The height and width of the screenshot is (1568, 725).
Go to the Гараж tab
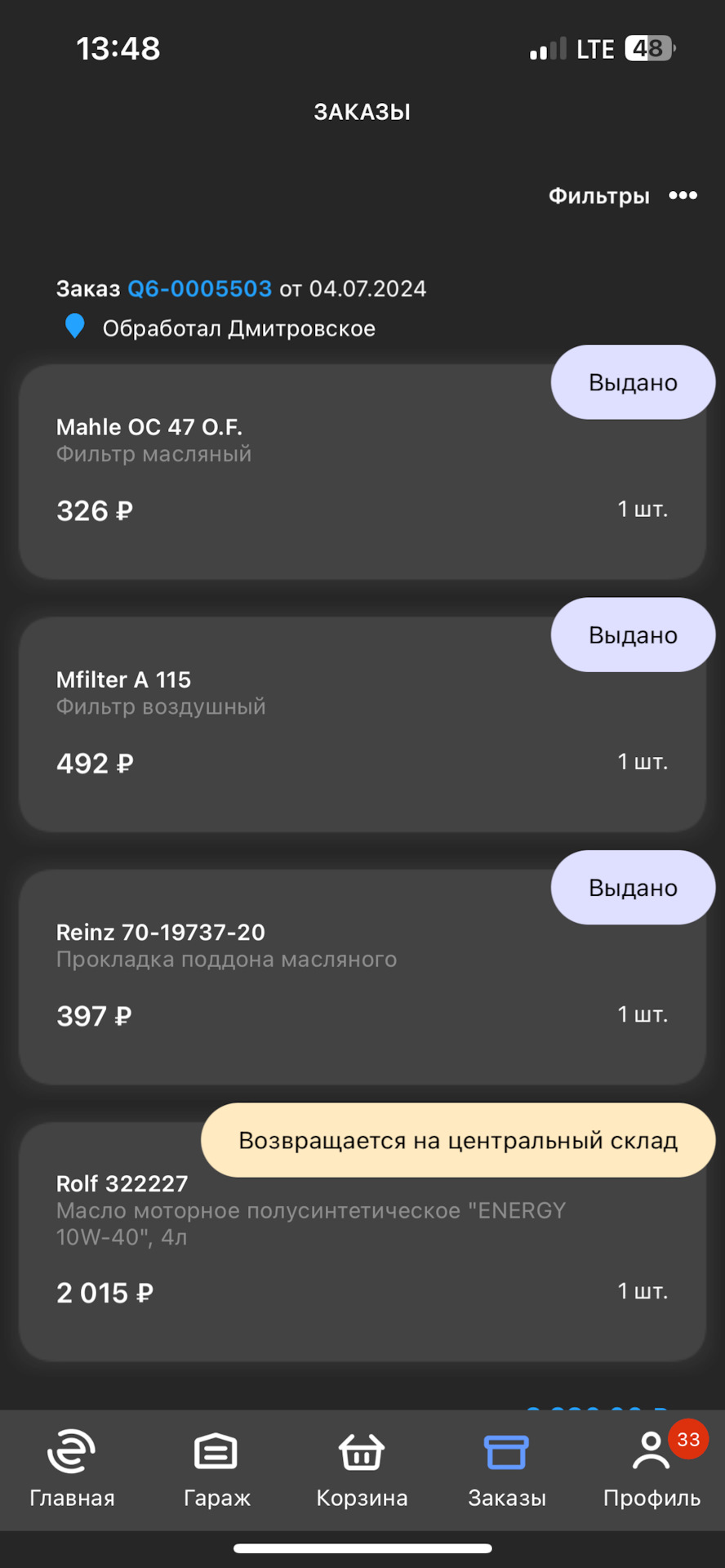(216, 1469)
